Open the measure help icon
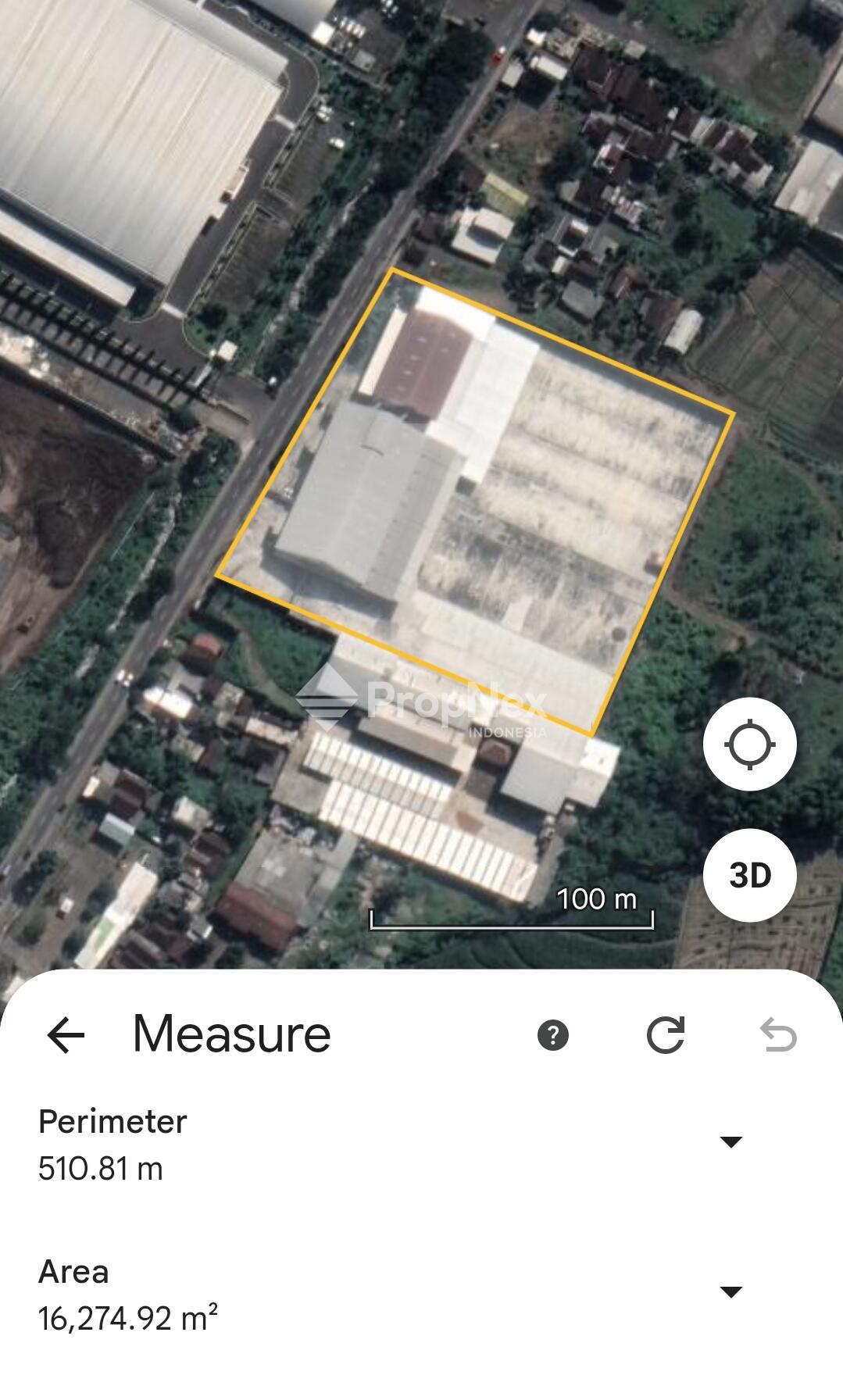This screenshot has width=843, height=1400. (x=553, y=1036)
